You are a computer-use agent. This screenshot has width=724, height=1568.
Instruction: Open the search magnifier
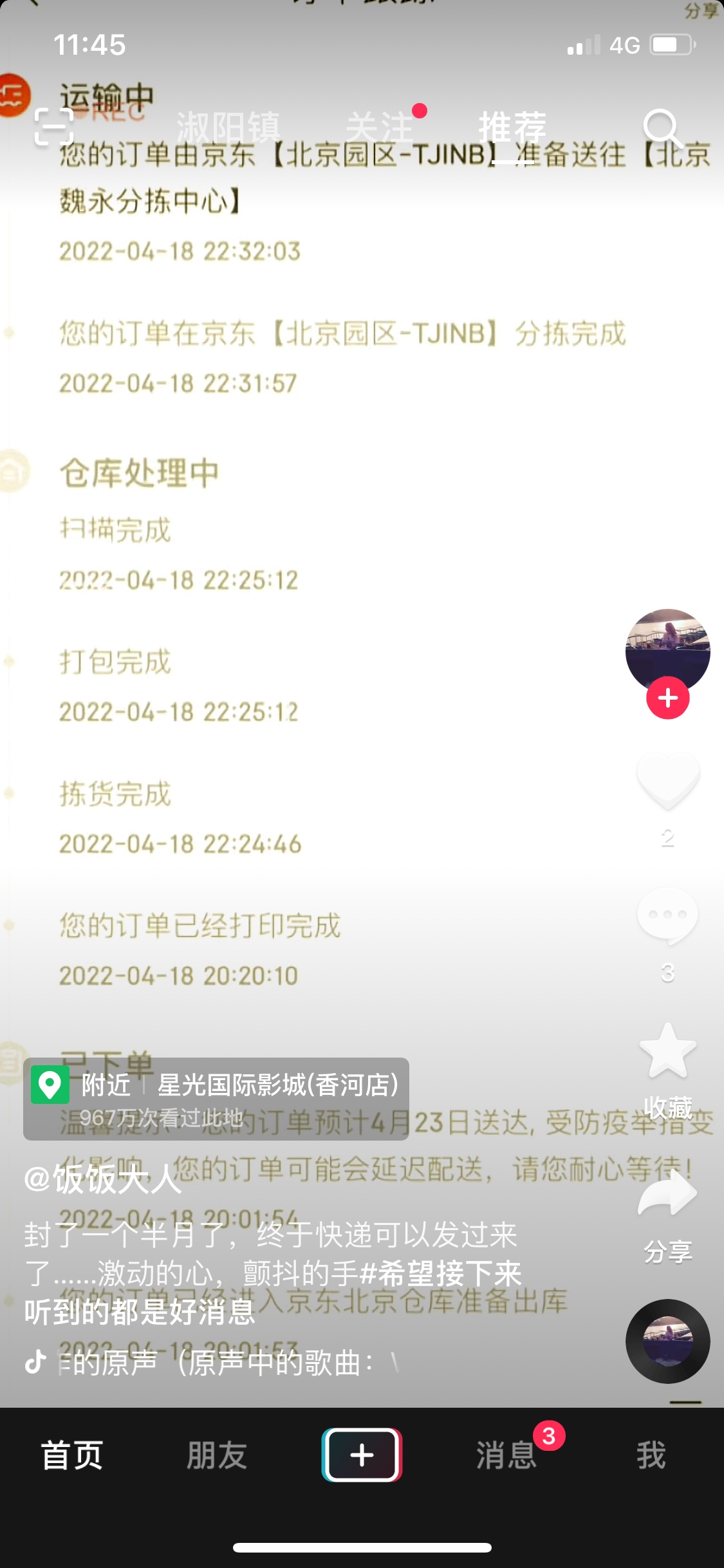(x=662, y=128)
